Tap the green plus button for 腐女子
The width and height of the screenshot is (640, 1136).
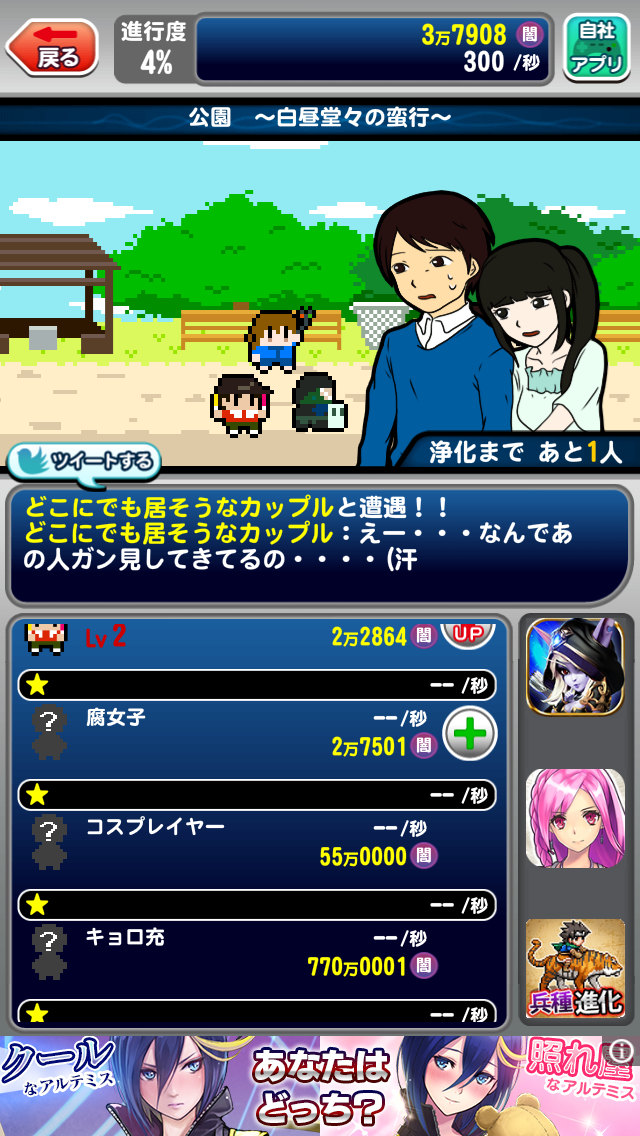point(469,734)
